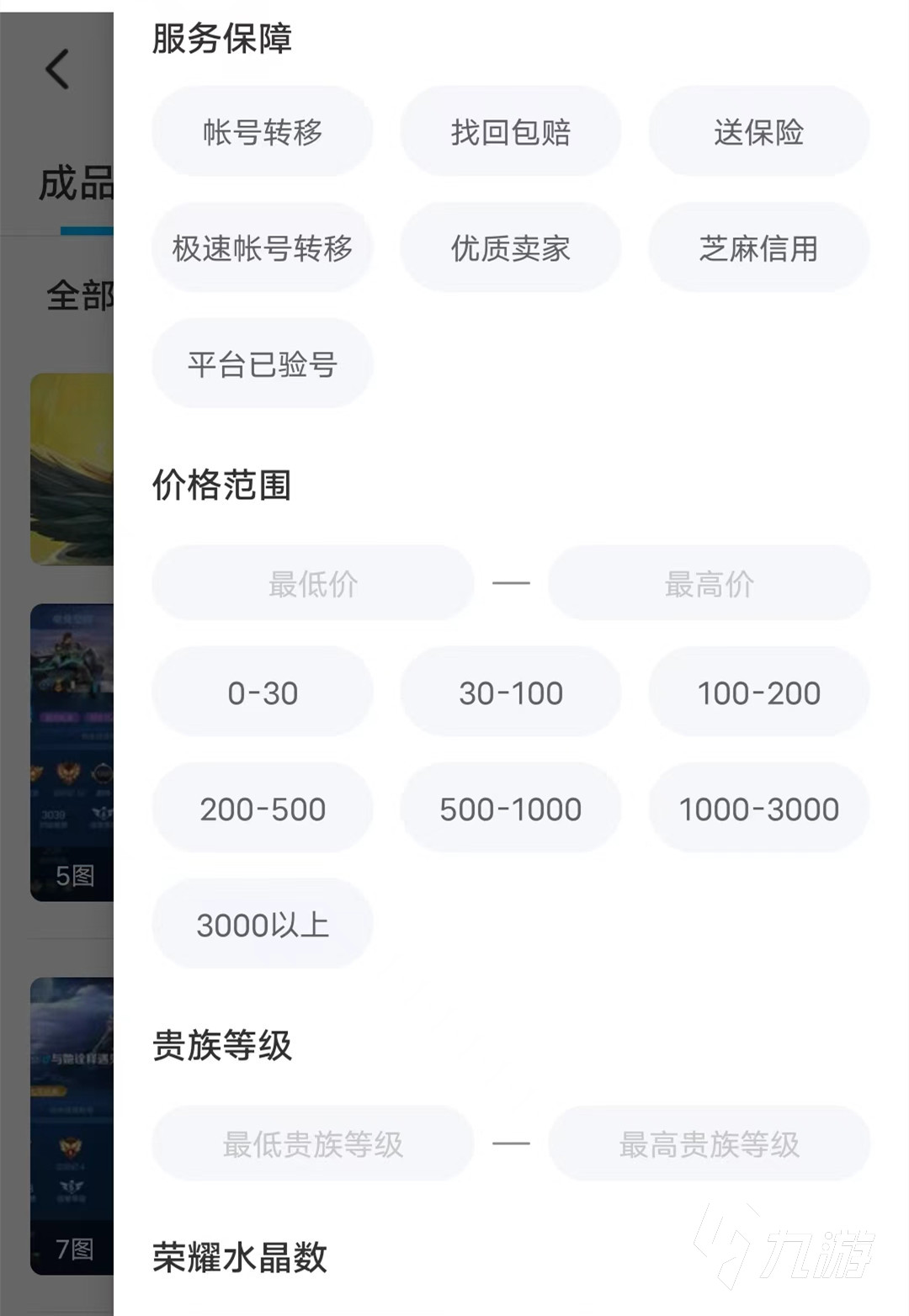Choose the 找回包赔 guarantee chip
Image resolution: width=909 pixels, height=1316 pixels.
[510, 132]
